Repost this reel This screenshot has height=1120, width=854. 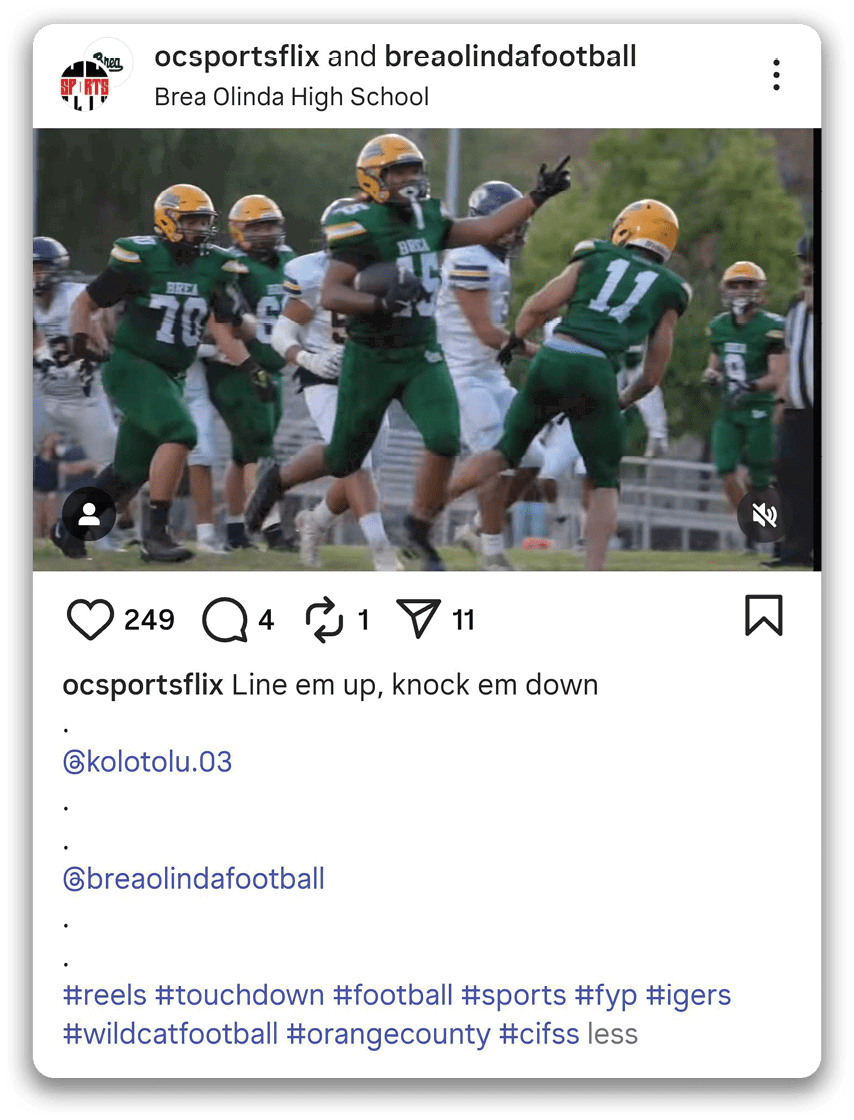click(x=324, y=620)
